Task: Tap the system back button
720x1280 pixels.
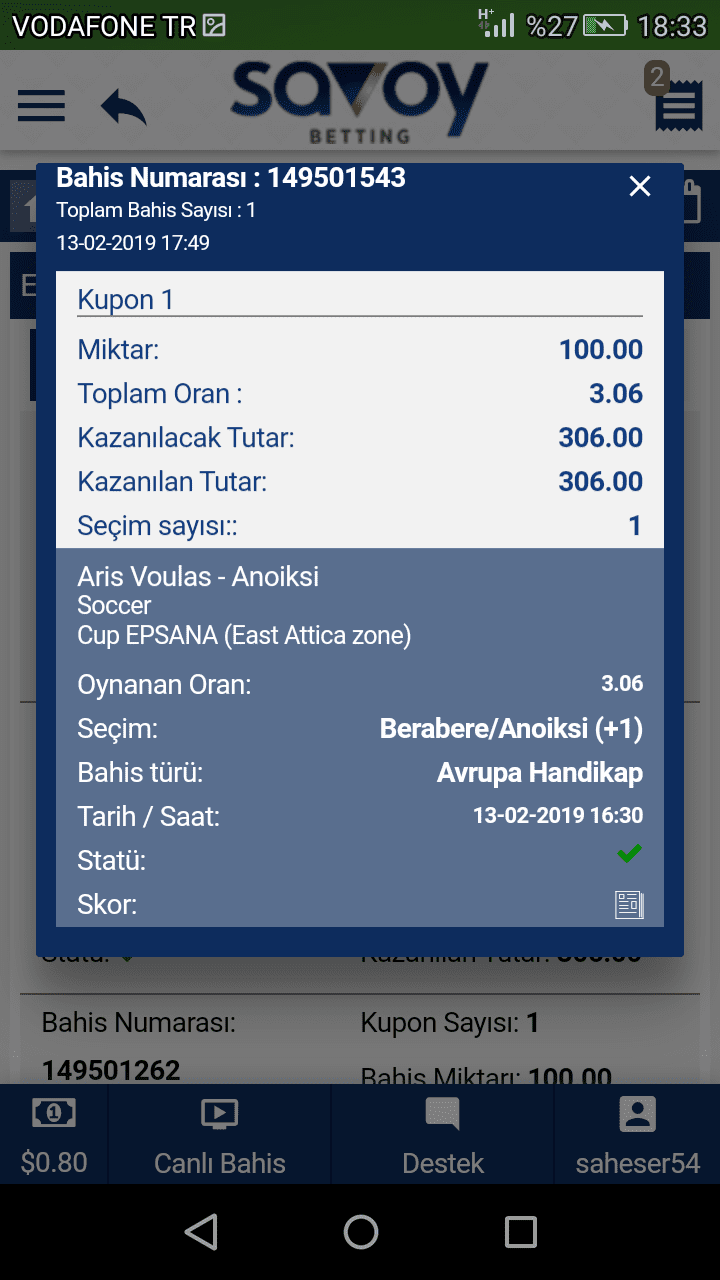Action: pyautogui.click(x=202, y=1232)
